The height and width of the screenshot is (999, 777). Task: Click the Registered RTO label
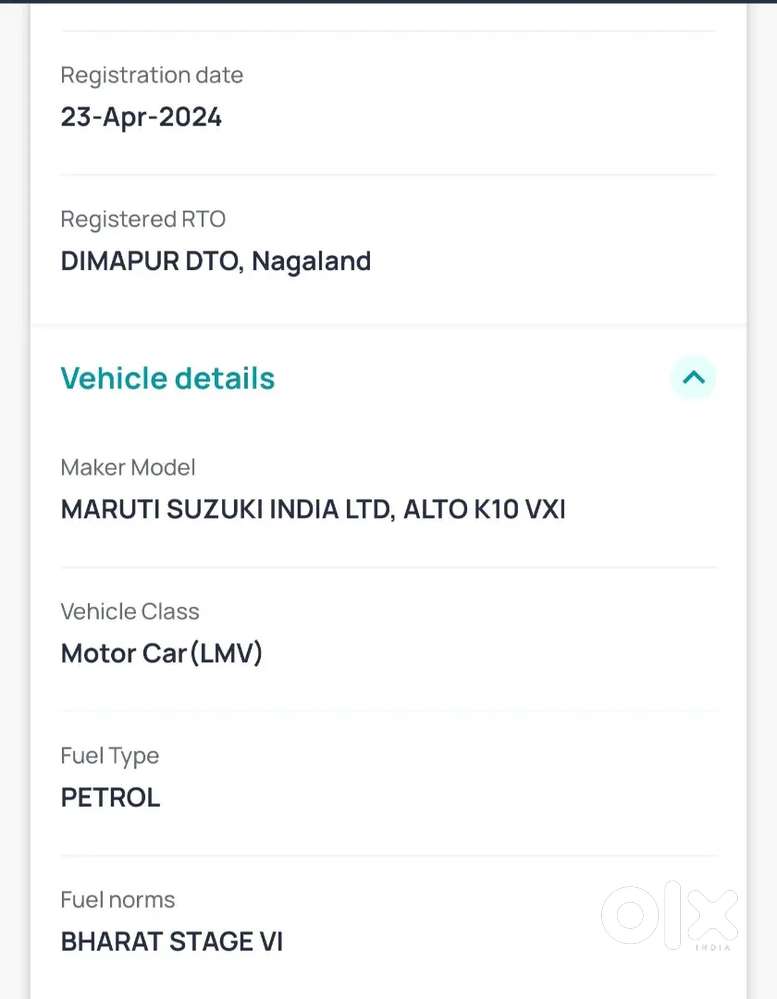[142, 219]
